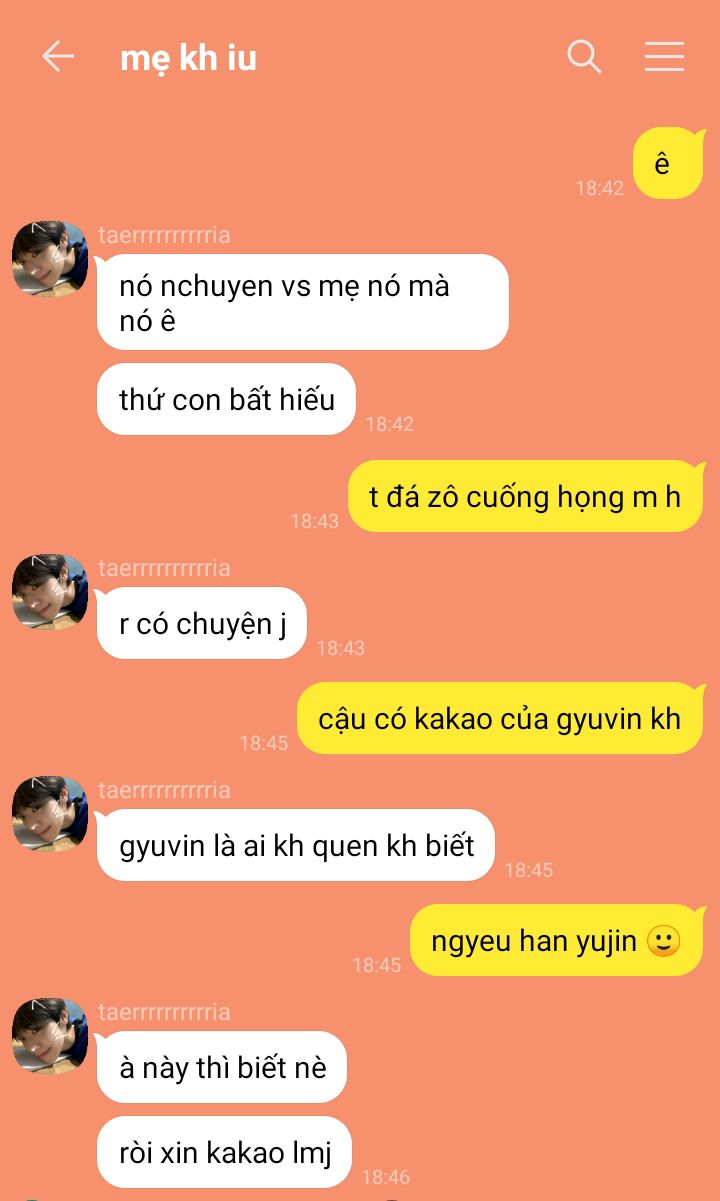Go back using the arrow icon
This screenshot has height=1201, width=720.
tap(58, 57)
